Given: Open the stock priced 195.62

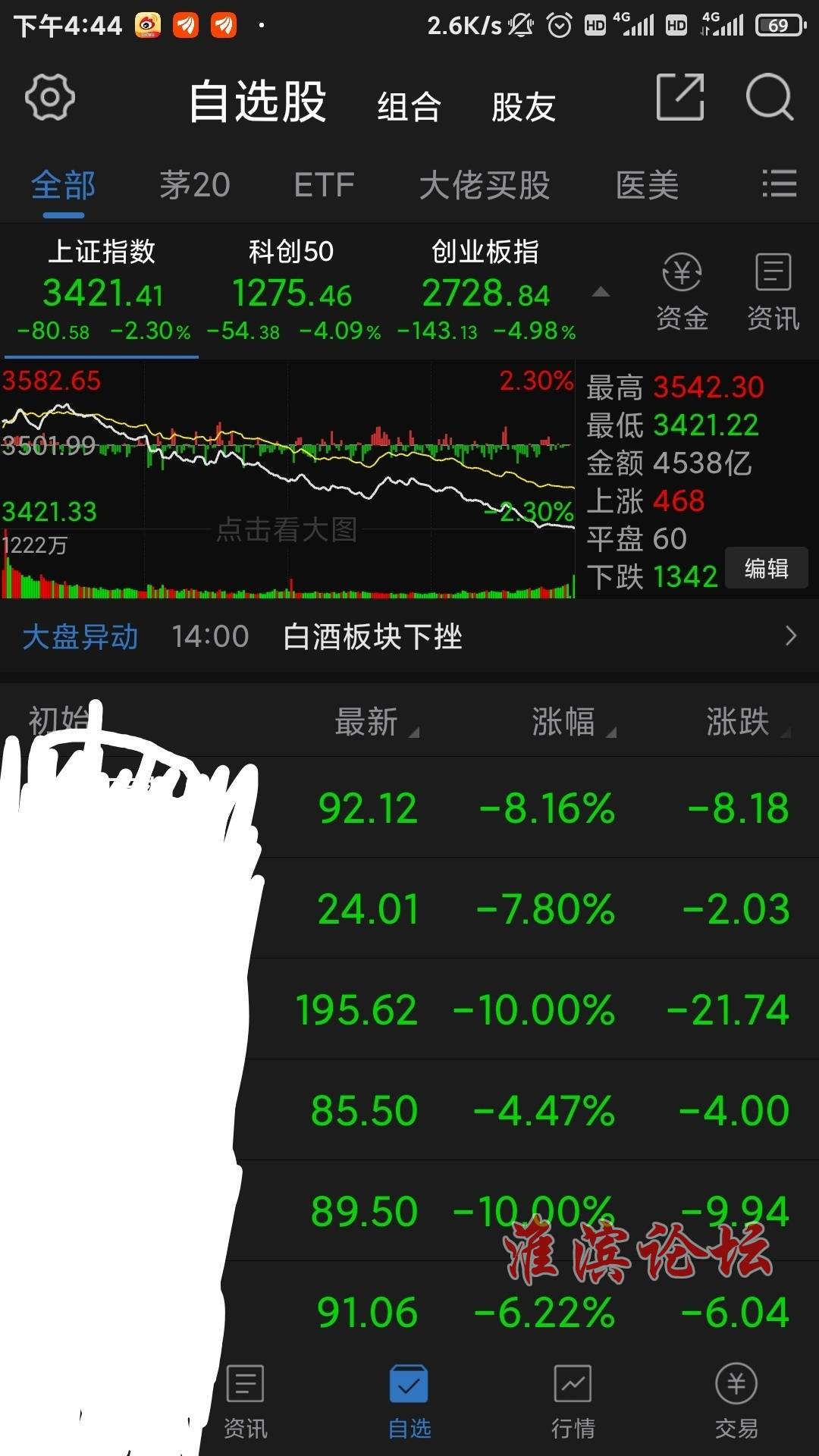Looking at the screenshot, I should [x=409, y=1009].
